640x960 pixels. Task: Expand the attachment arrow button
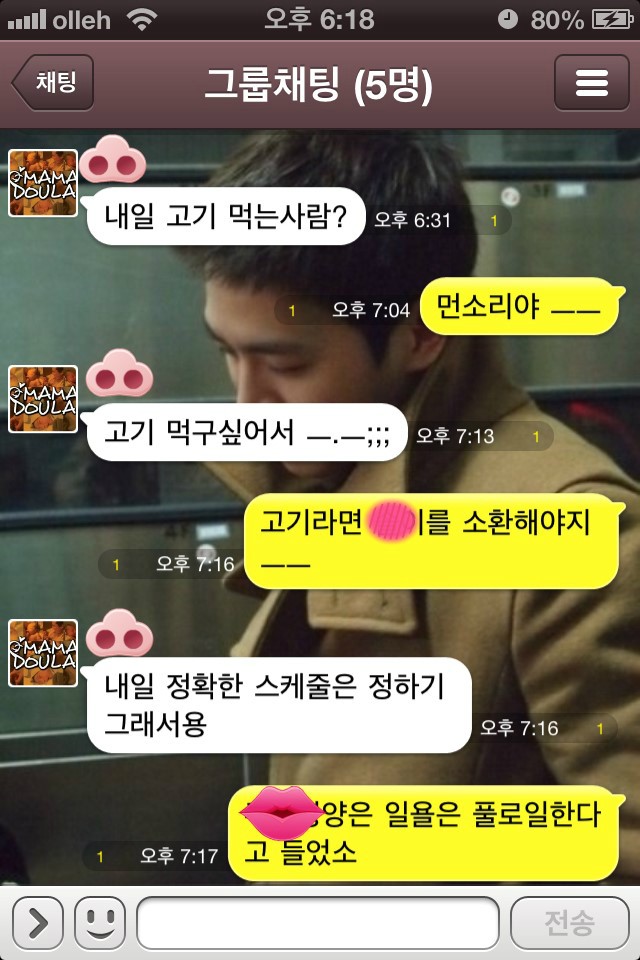38,922
